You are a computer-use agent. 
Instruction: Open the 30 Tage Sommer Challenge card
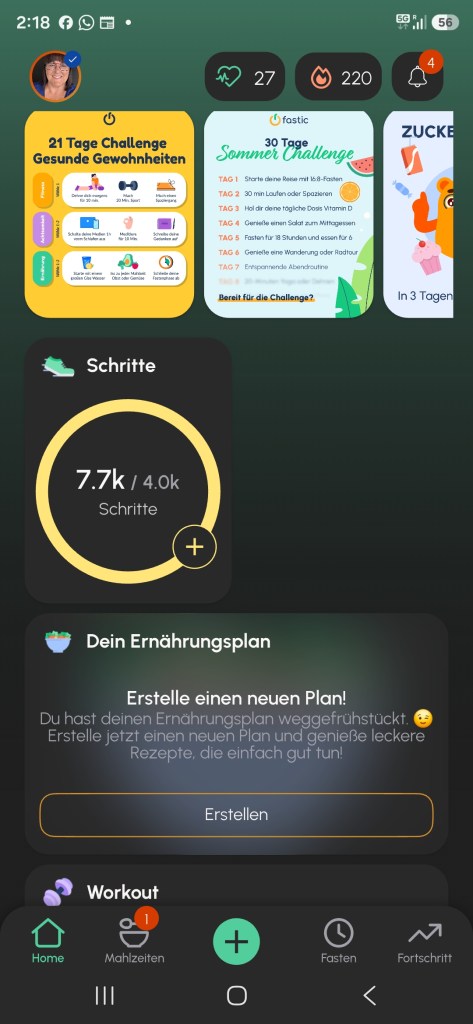[289, 214]
